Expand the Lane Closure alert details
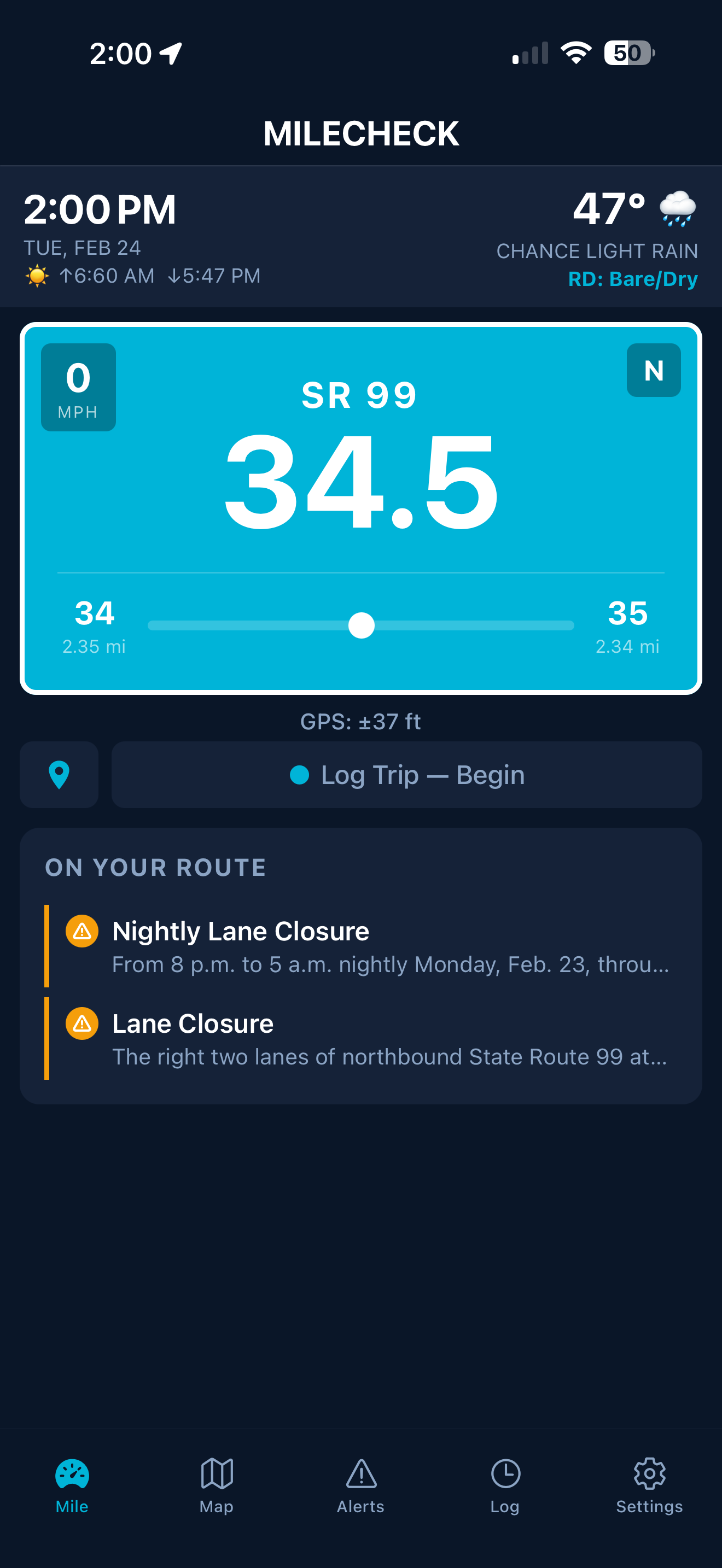722x1568 pixels. 193,1023
